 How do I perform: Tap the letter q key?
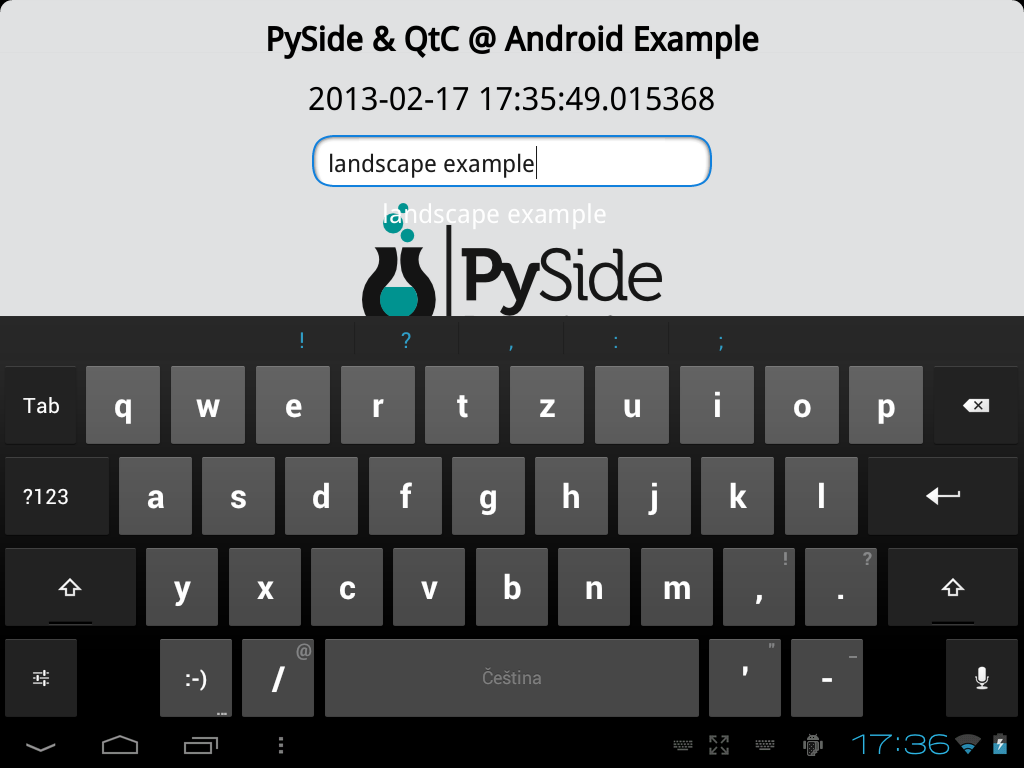point(123,405)
